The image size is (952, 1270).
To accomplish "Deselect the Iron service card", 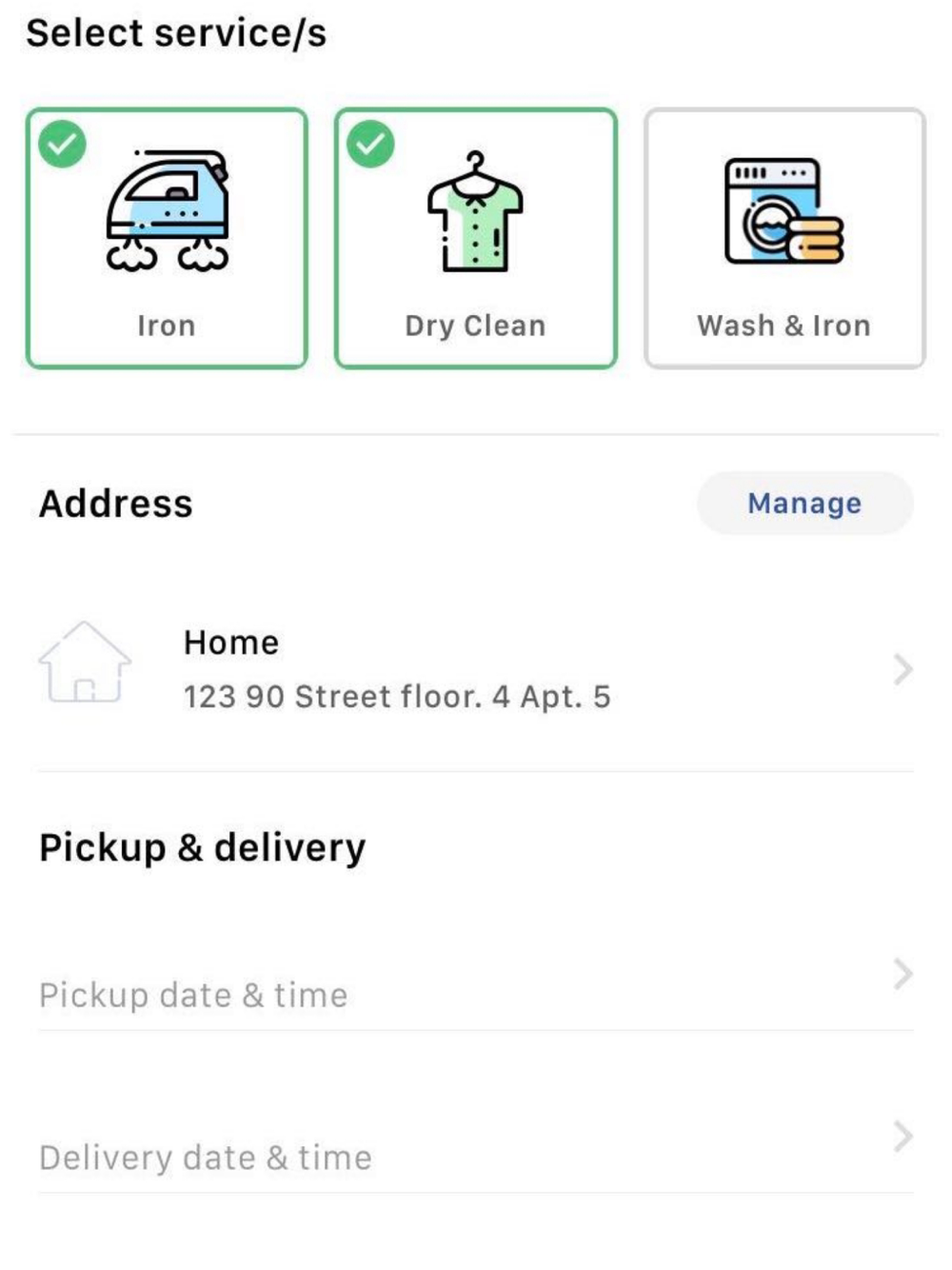I will [167, 238].
